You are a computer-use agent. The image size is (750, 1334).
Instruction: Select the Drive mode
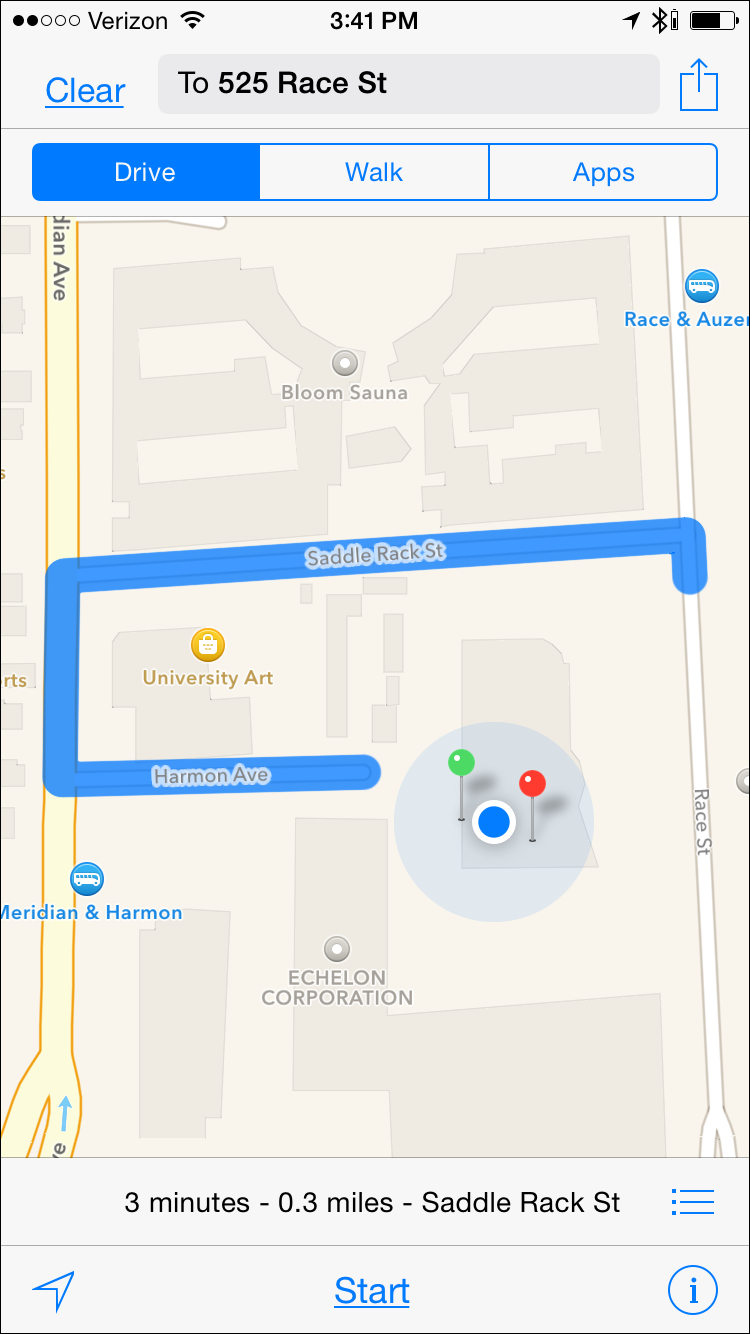point(146,172)
